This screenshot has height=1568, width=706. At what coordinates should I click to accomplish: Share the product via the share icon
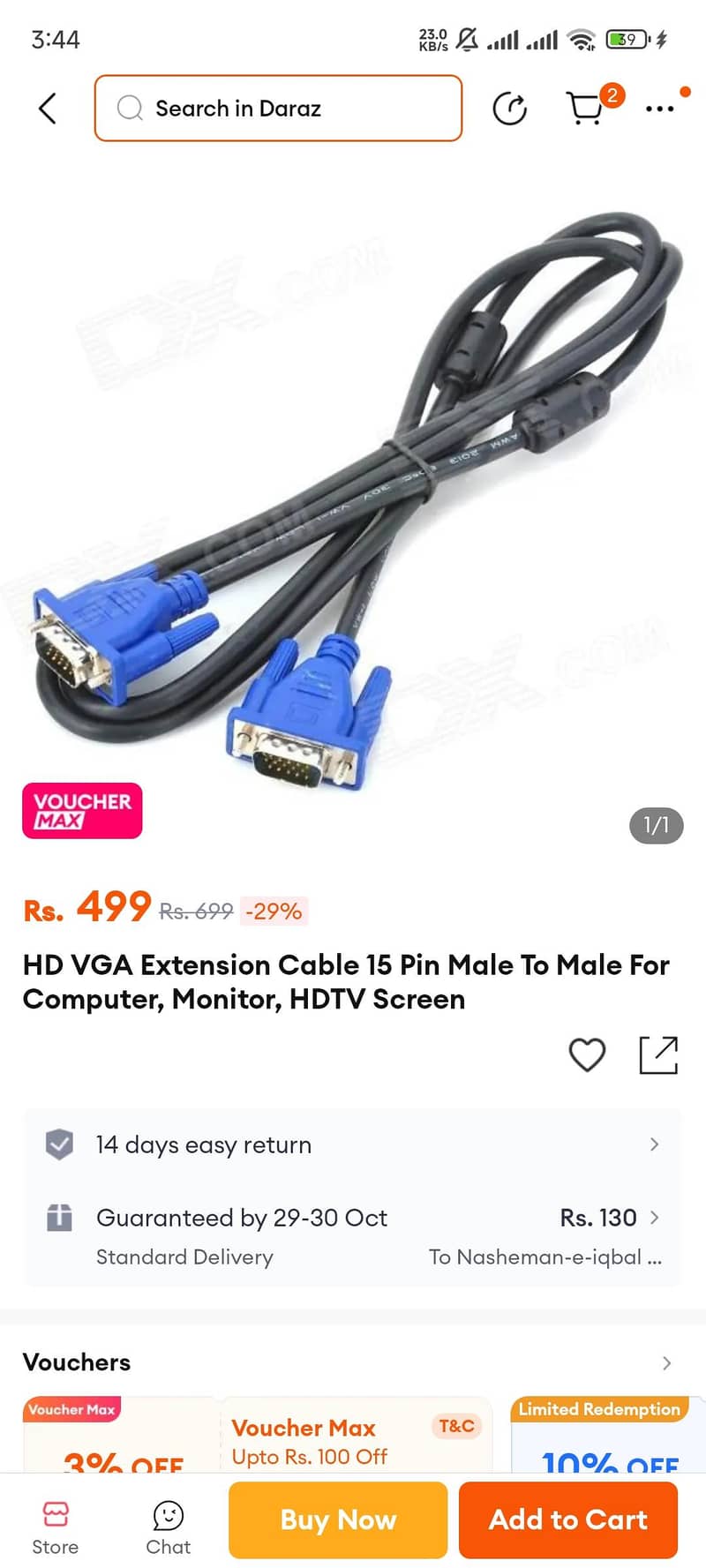[658, 1055]
